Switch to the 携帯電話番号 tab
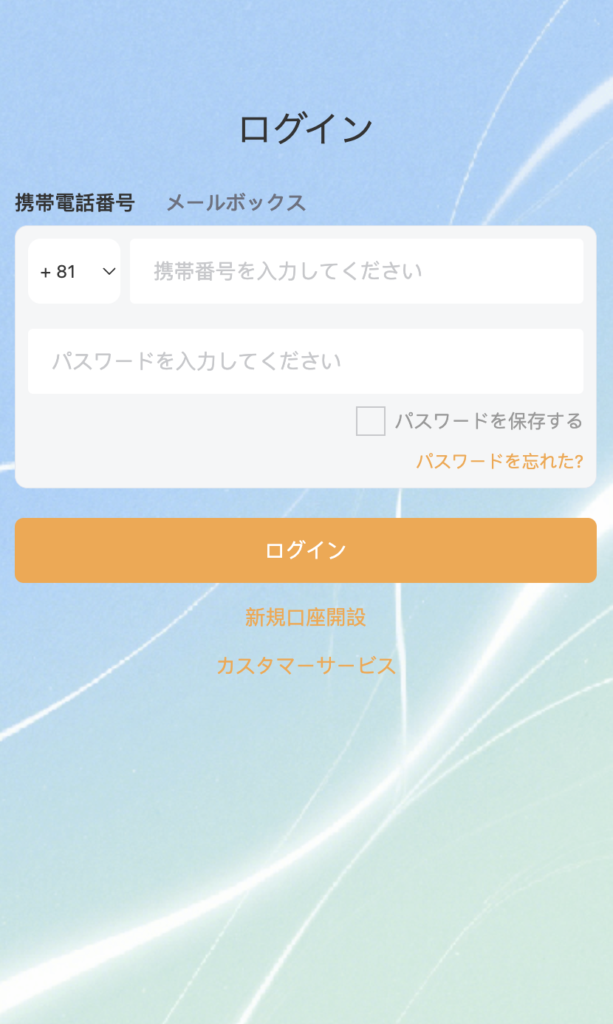613x1024 pixels. (75, 203)
